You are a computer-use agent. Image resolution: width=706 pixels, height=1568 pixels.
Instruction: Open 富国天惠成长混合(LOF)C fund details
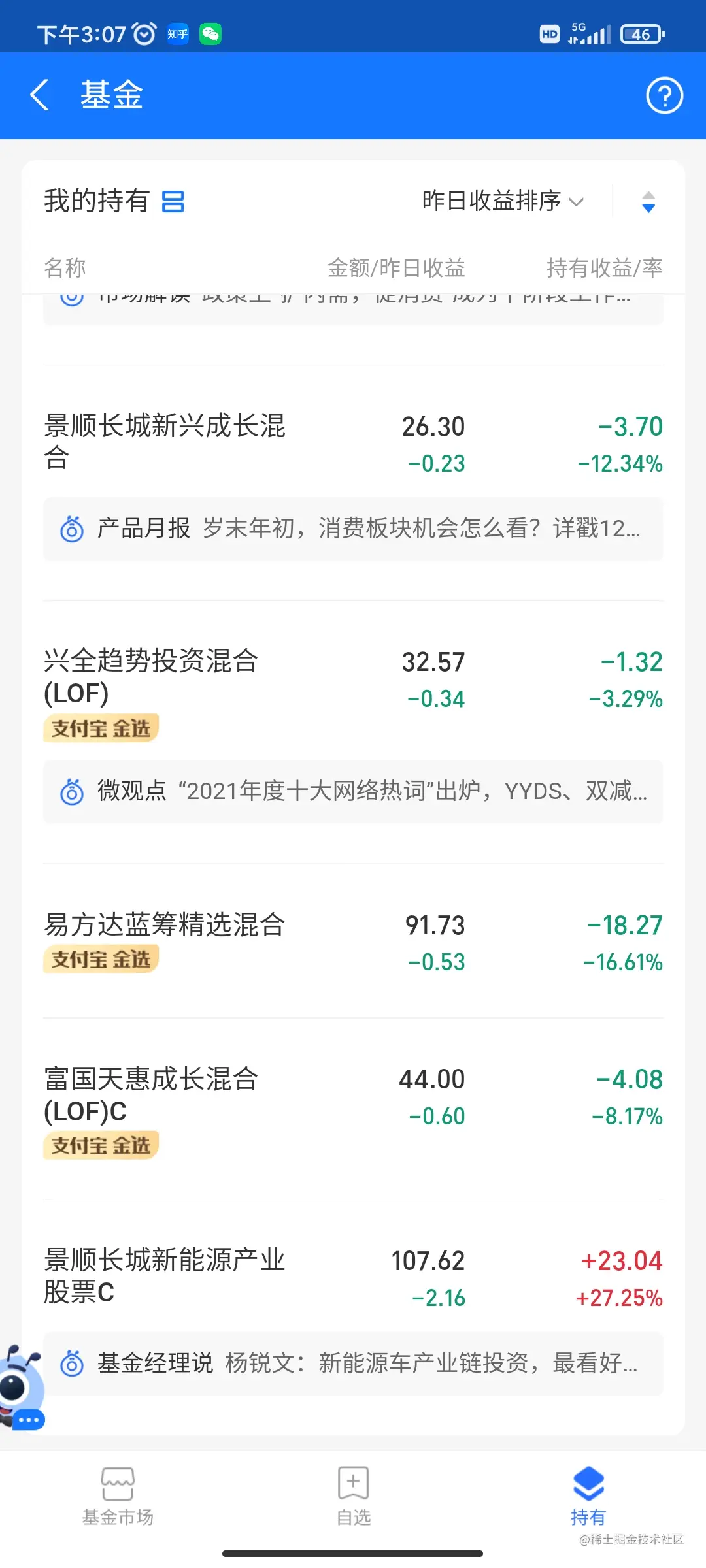point(152,1094)
